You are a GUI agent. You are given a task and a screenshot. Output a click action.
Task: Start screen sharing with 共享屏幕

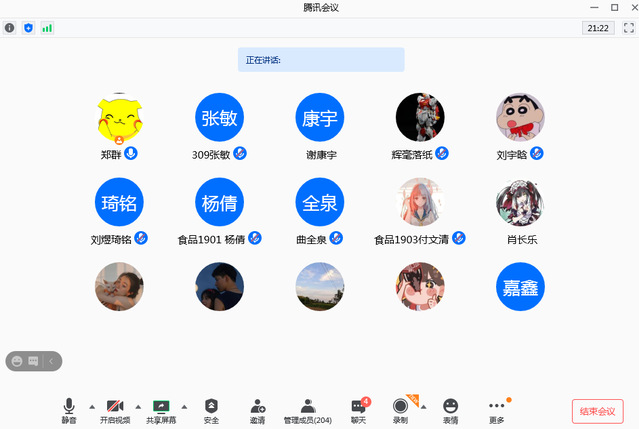[x=161, y=409]
